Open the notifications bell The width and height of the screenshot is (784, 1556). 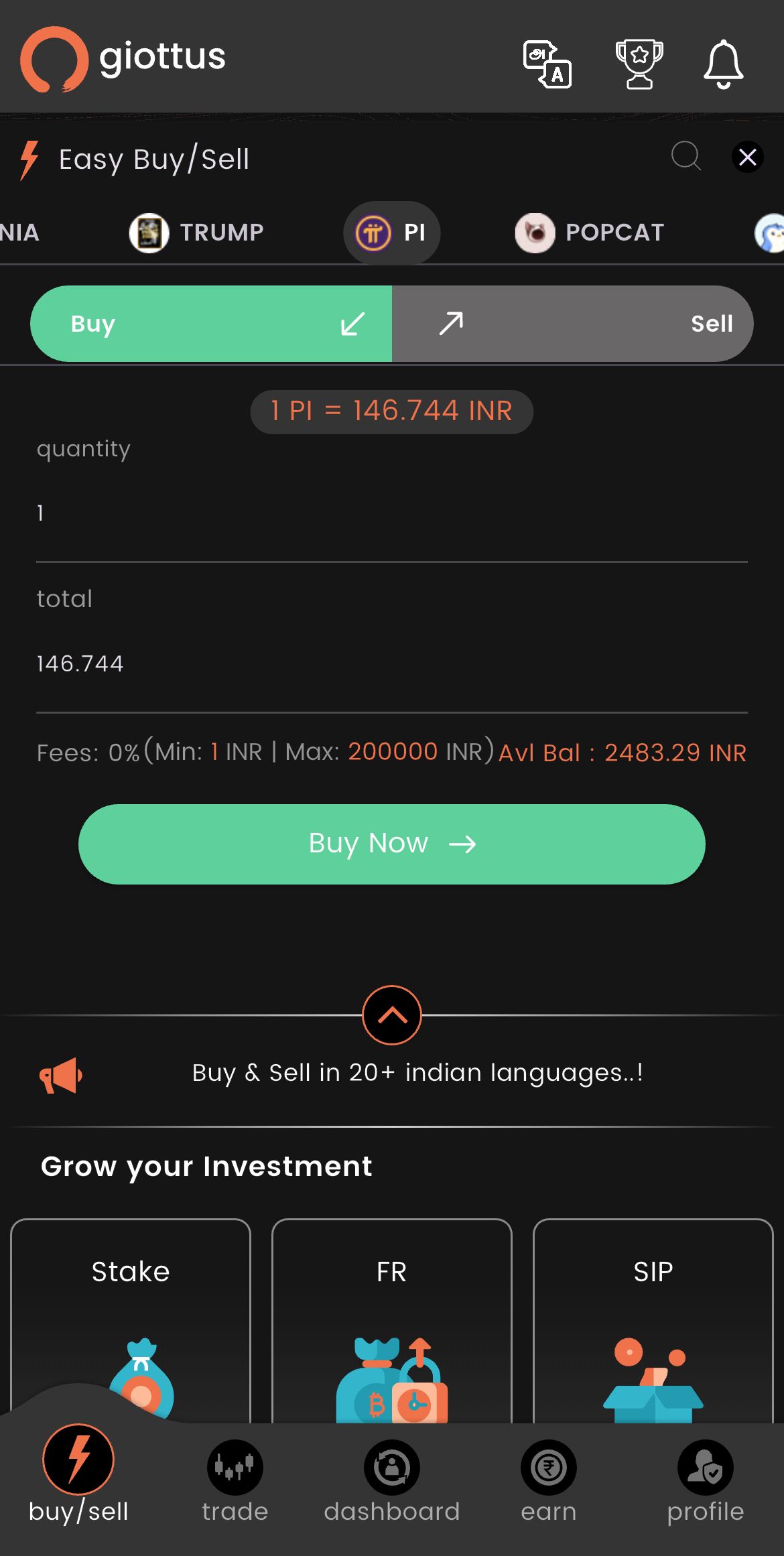[724, 64]
